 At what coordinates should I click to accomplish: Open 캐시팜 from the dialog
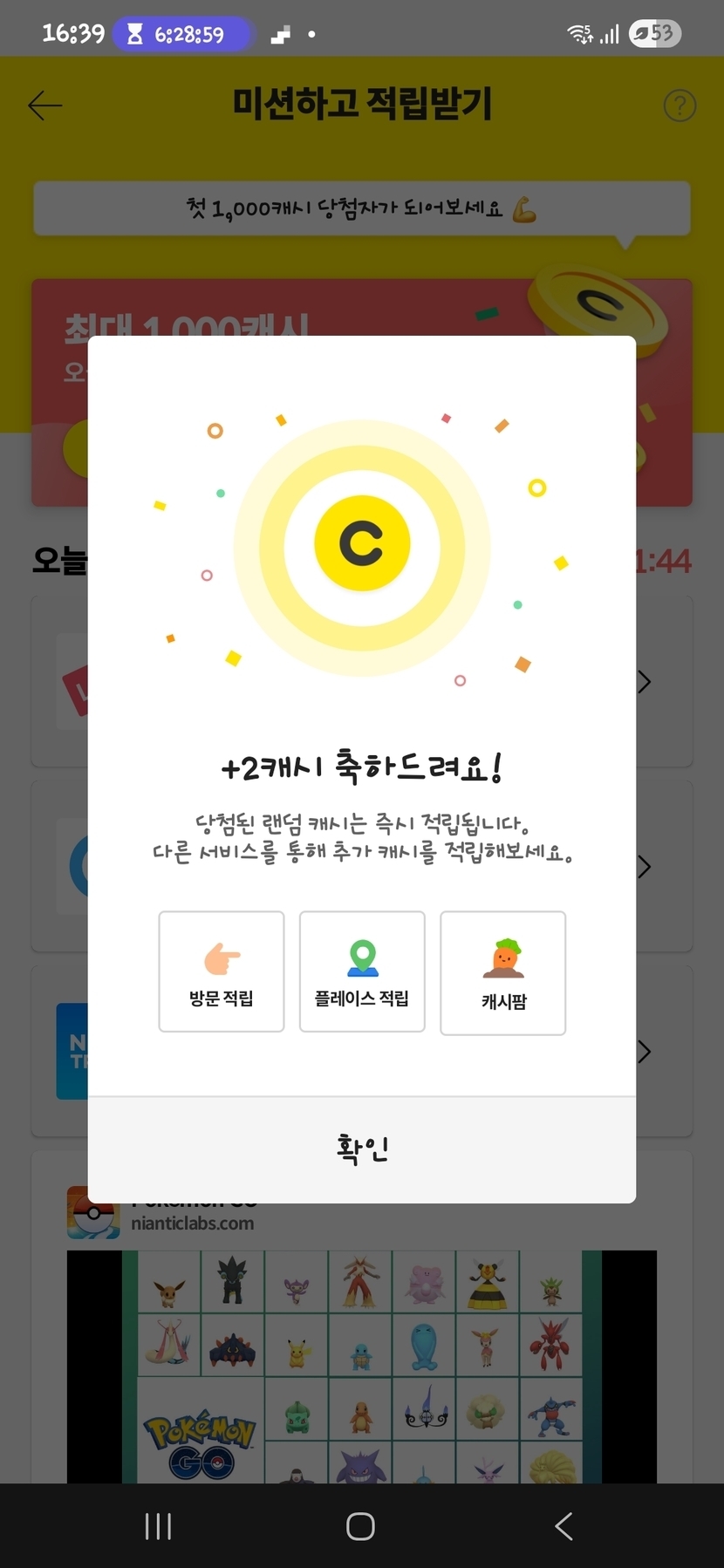click(x=503, y=973)
